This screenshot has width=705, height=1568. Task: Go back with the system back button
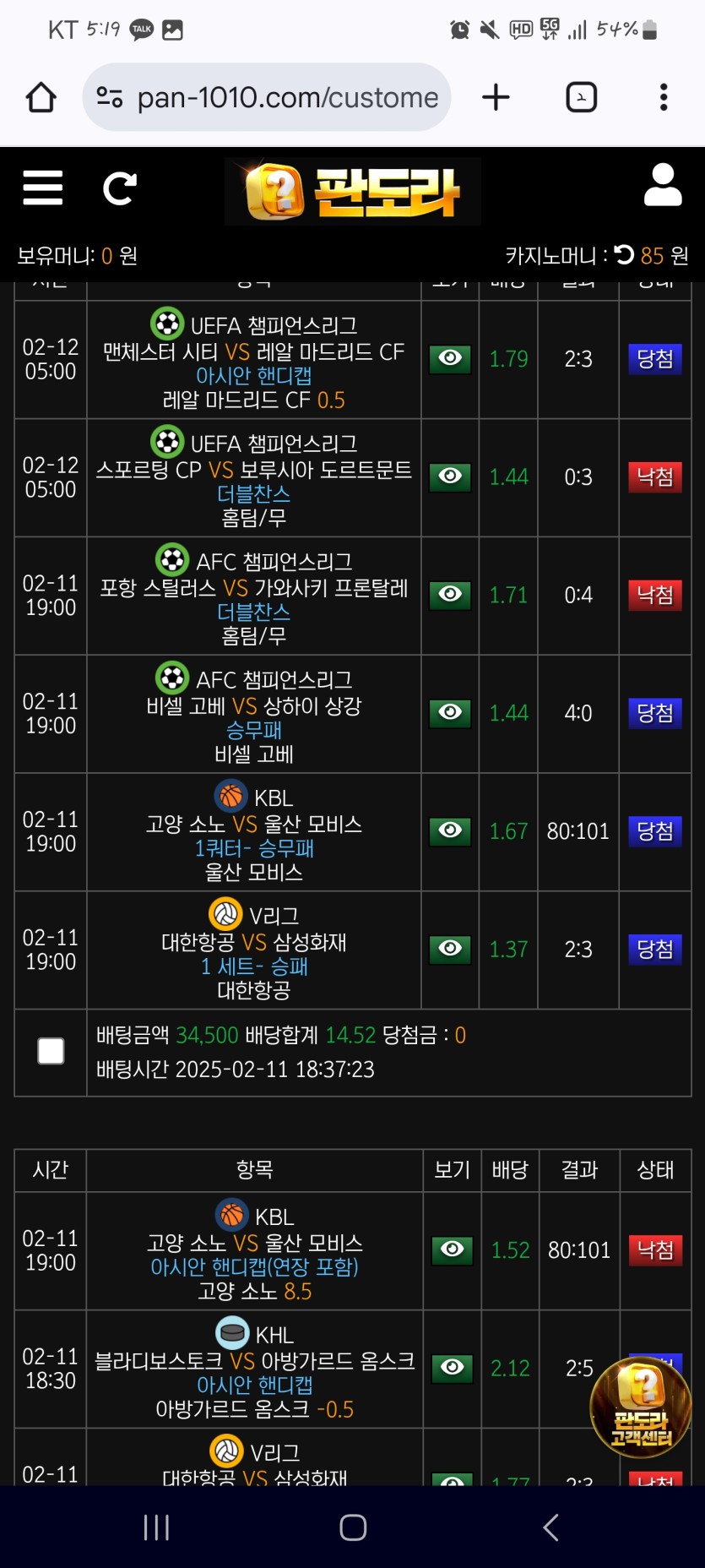pos(550,1527)
